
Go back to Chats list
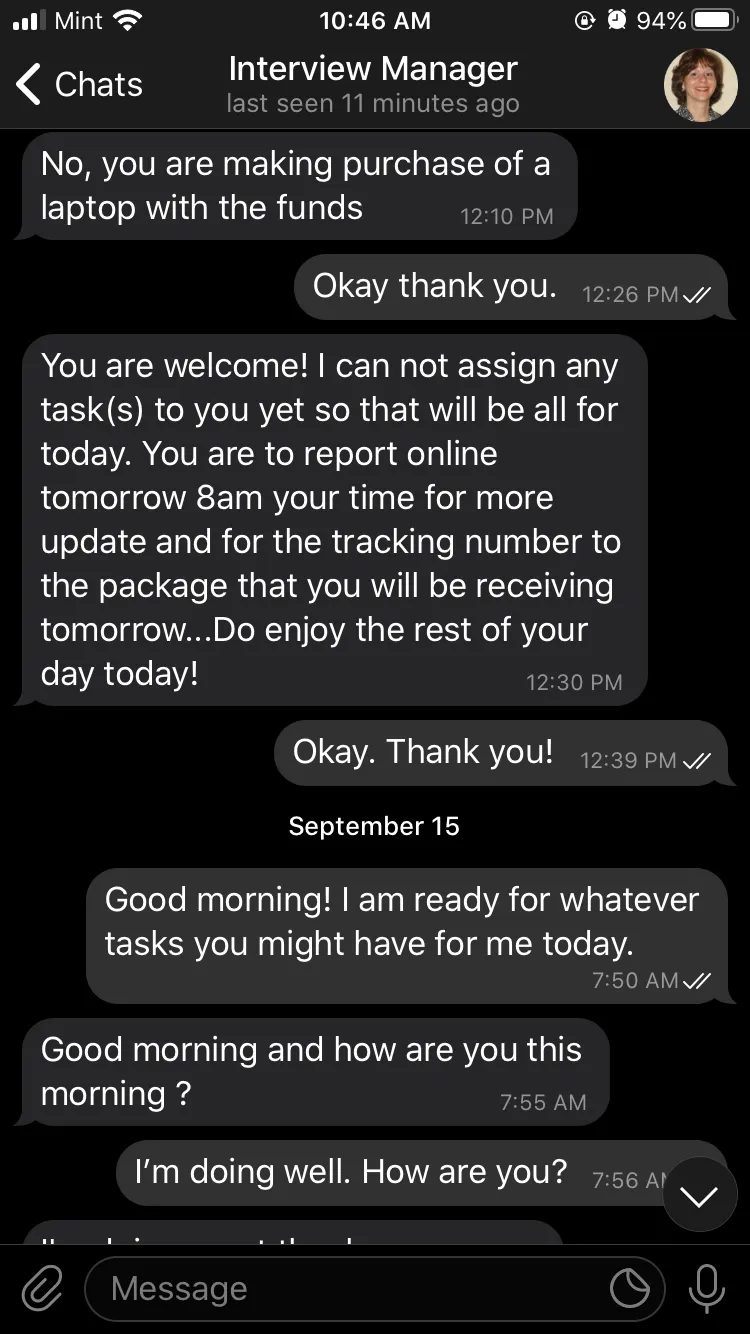tap(80, 85)
